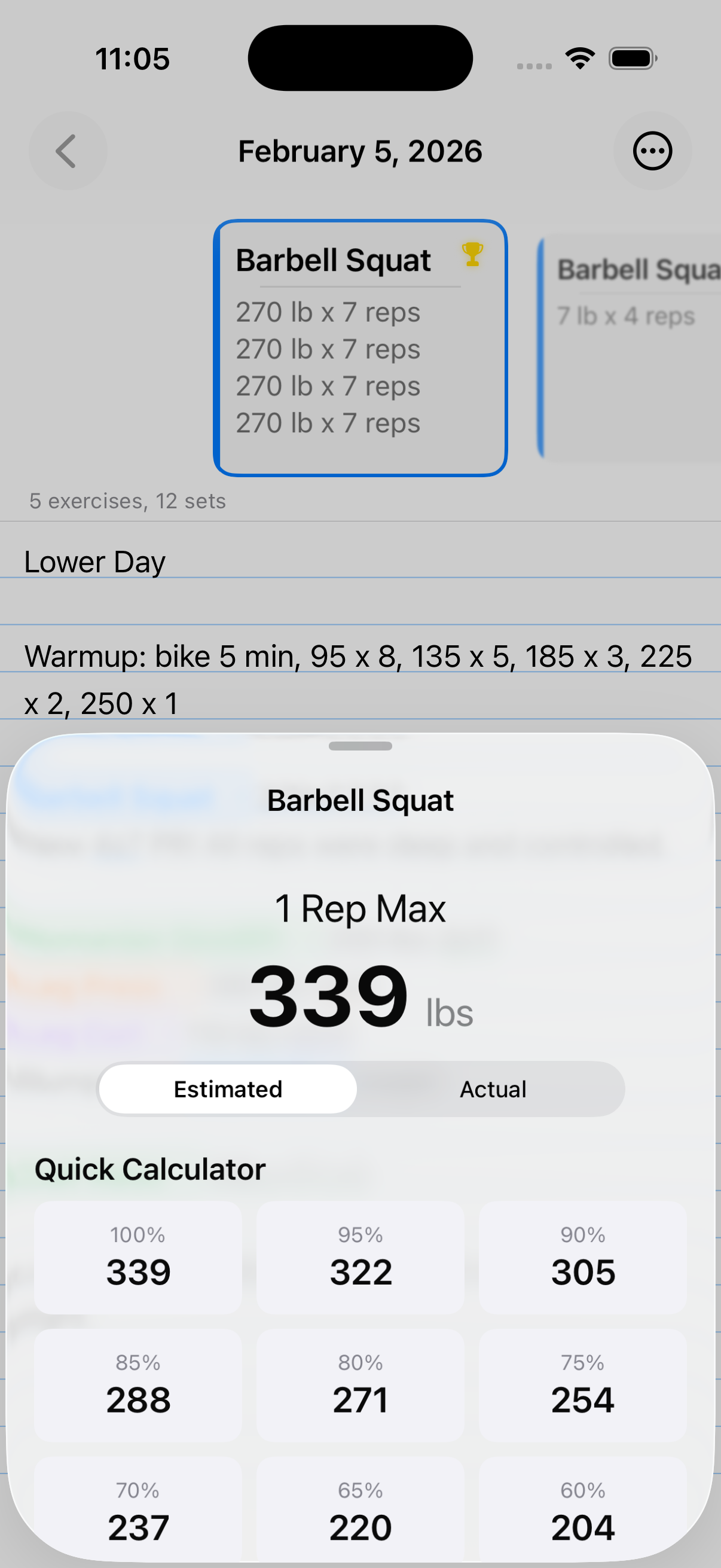
Task: Switch the 1 Rep Max view to Actual
Action: click(491, 1089)
